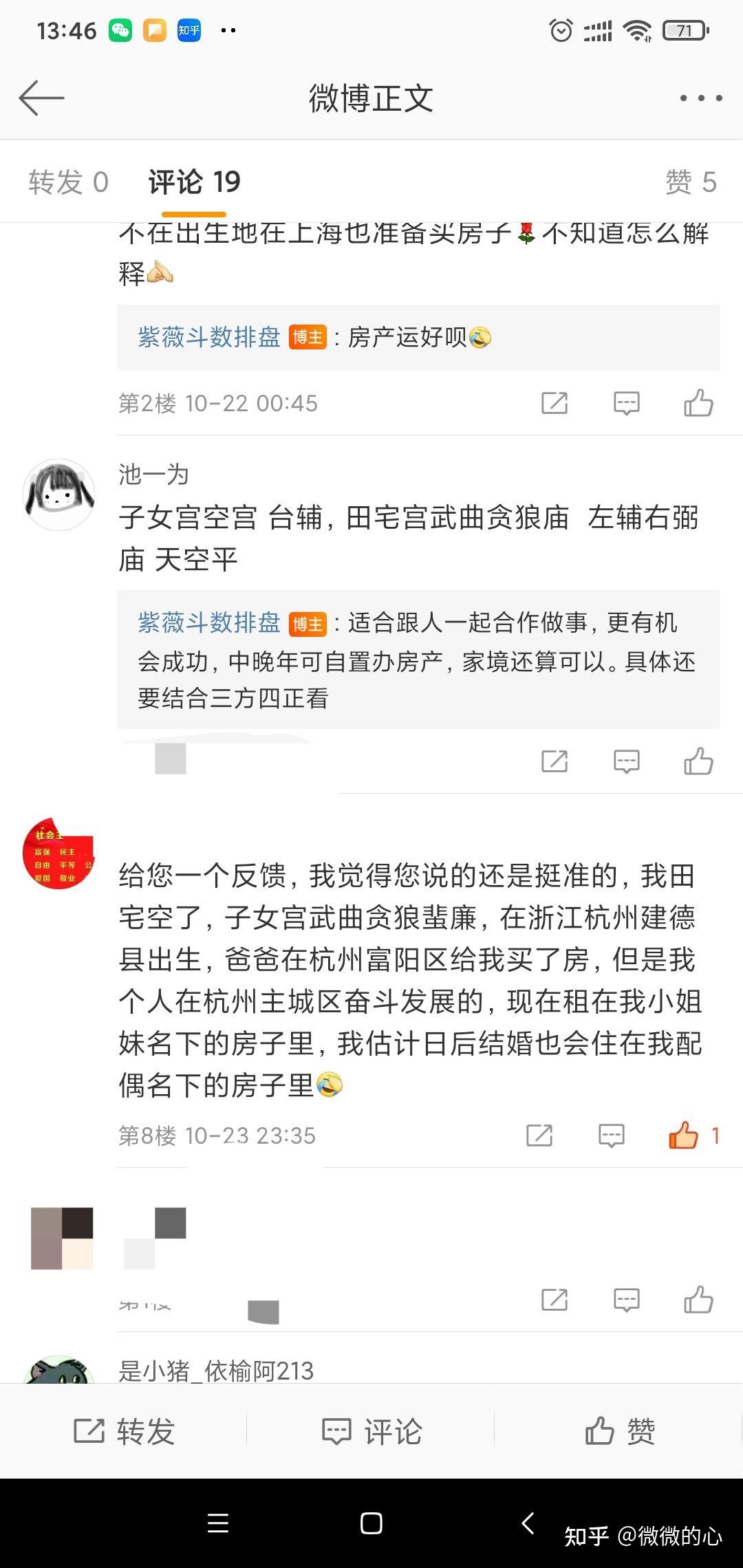Reply to the 第8楼 comment
Viewport: 743px width, 1568px height.
[611, 1135]
